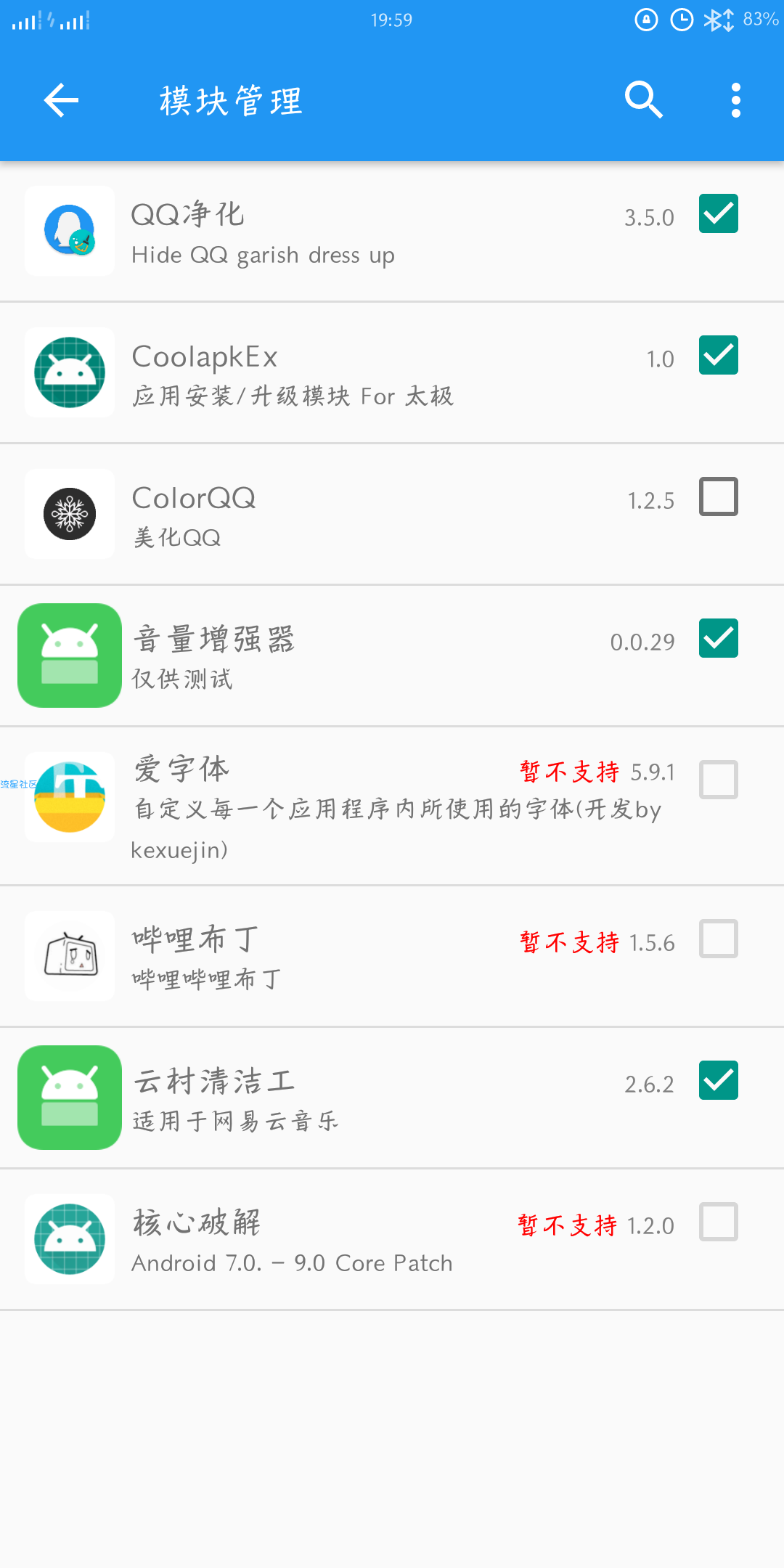
Task: Disable the 云村清洁工 module checkbox
Action: [x=719, y=1080]
